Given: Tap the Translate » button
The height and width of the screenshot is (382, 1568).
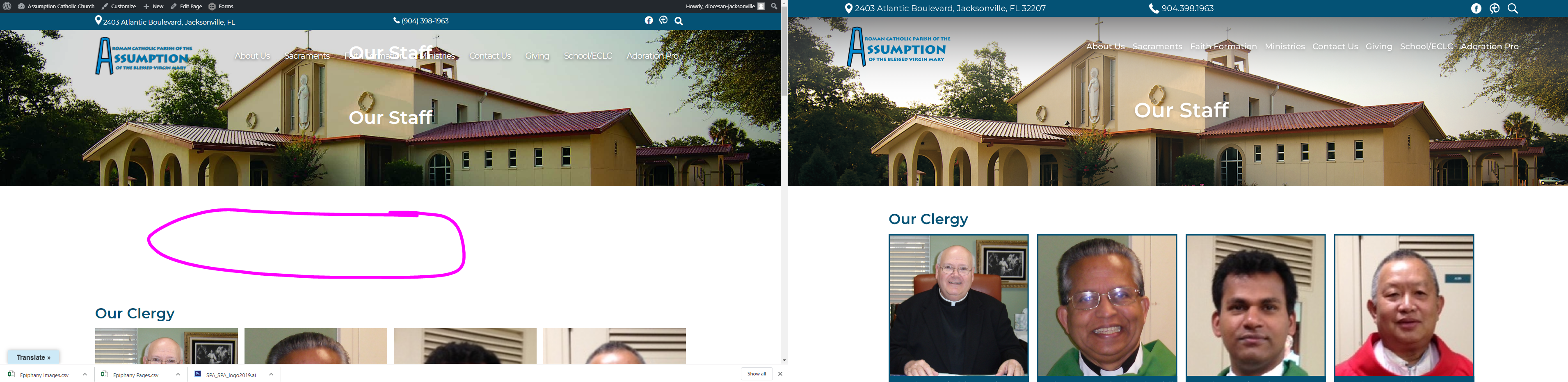Looking at the screenshot, I should click(x=34, y=357).
